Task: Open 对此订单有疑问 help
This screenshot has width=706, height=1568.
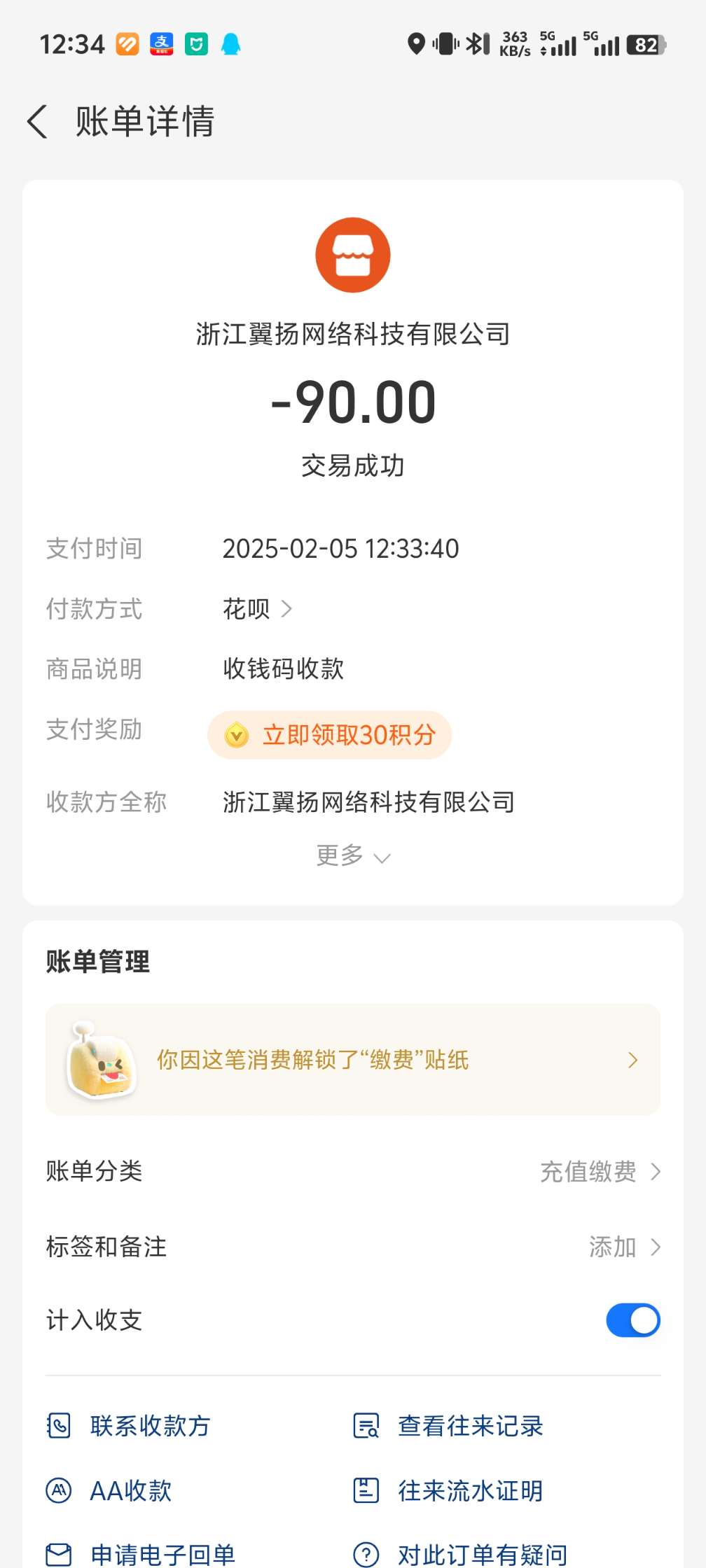Action: (x=461, y=1555)
